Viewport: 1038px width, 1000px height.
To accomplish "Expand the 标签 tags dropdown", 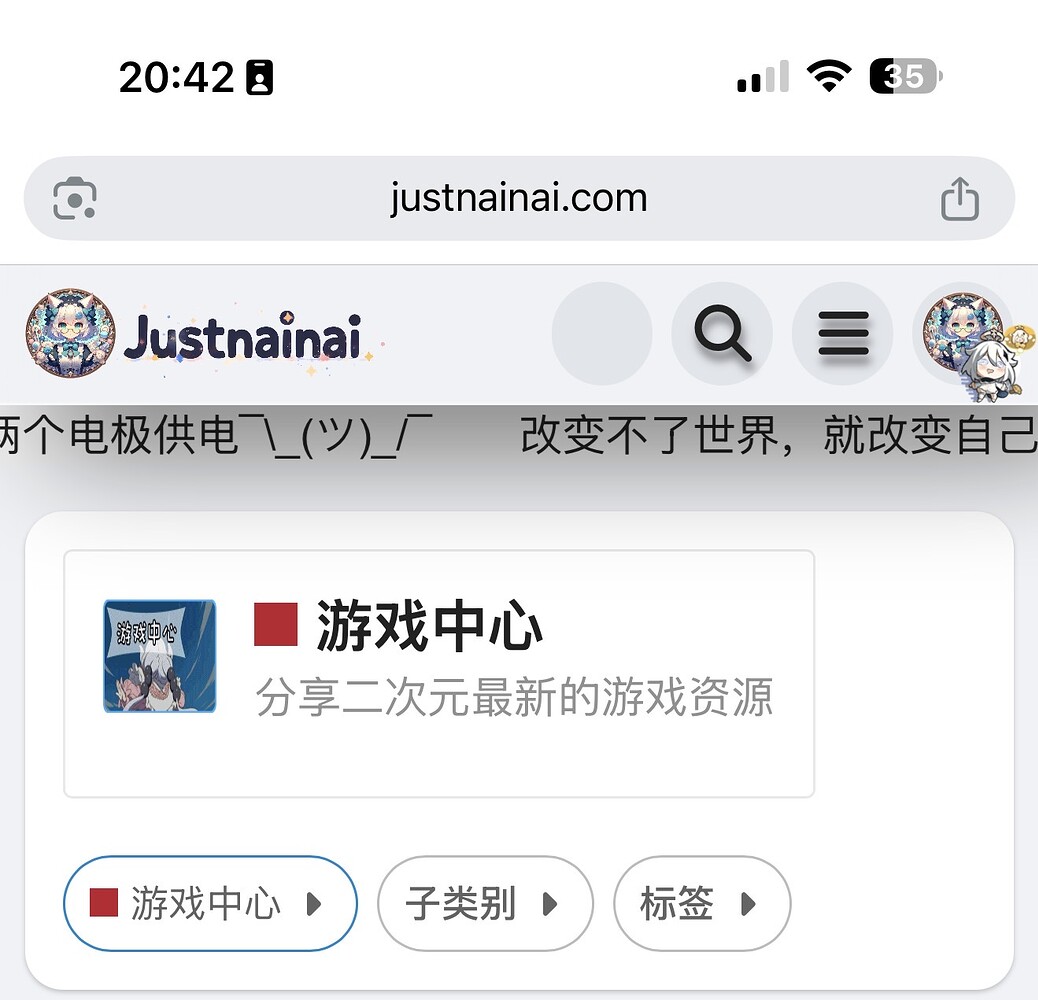I will (701, 904).
